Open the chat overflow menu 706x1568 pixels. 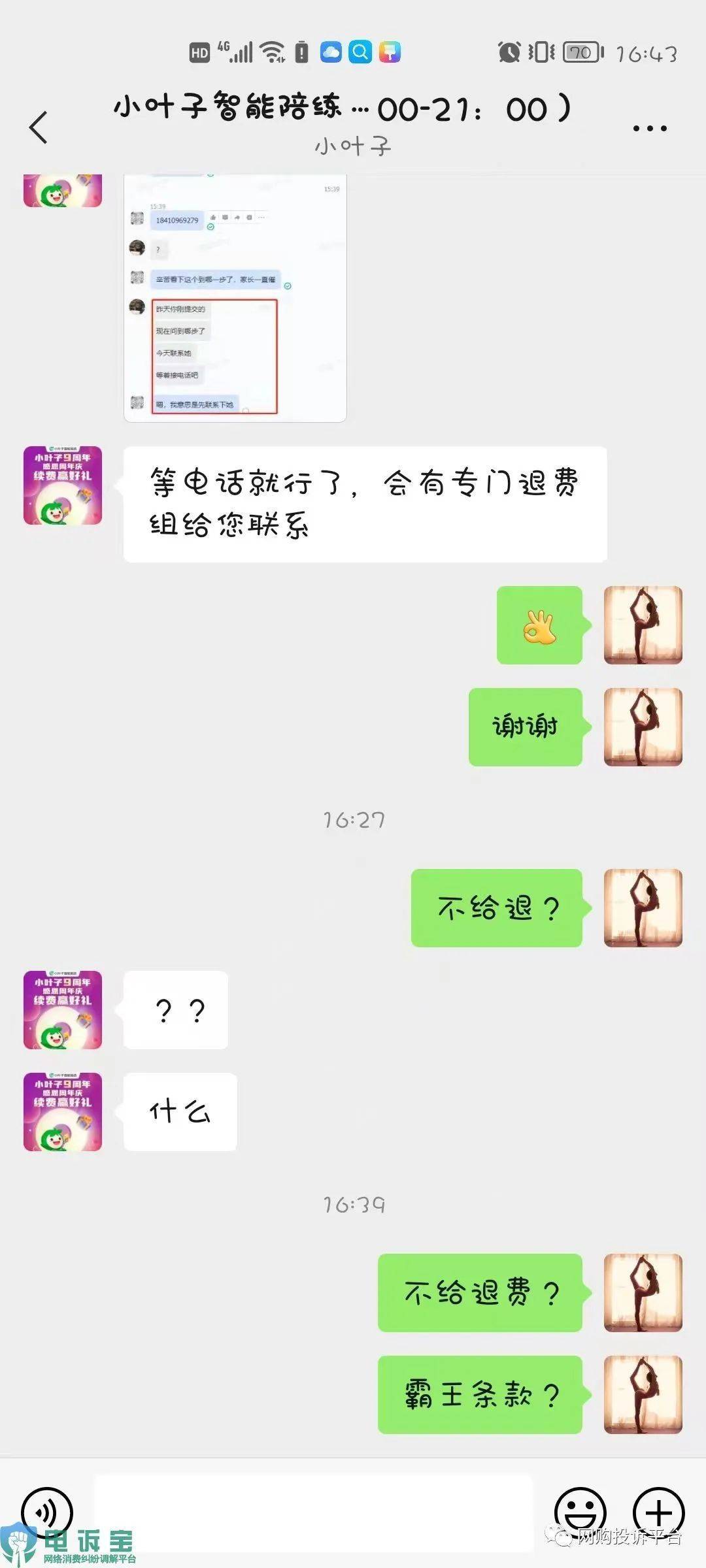(650, 128)
